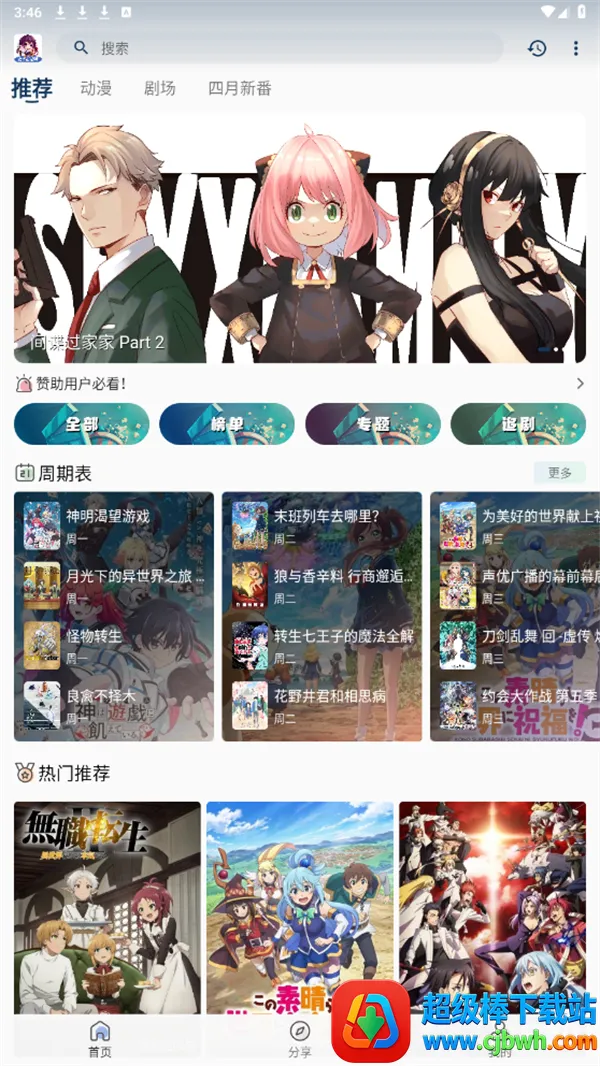Open the 赞助用户必看 notice
The height and width of the screenshot is (1066, 600).
tap(78, 383)
